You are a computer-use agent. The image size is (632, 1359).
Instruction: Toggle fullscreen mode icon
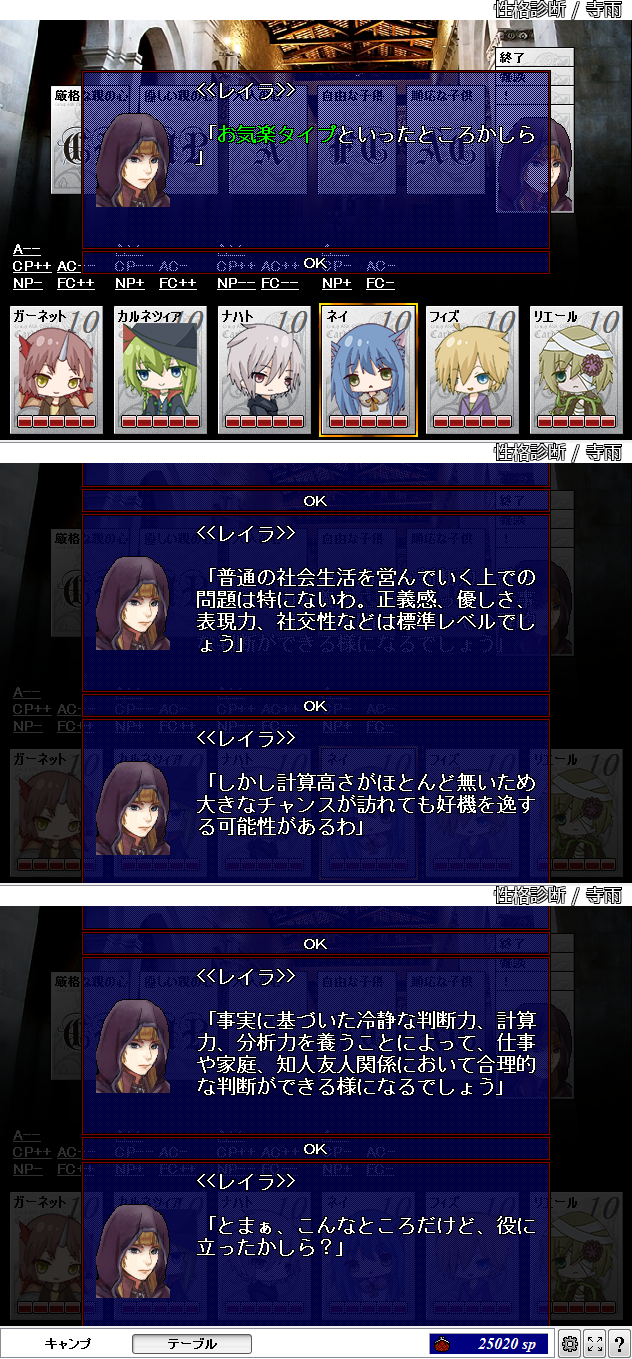point(595,1344)
